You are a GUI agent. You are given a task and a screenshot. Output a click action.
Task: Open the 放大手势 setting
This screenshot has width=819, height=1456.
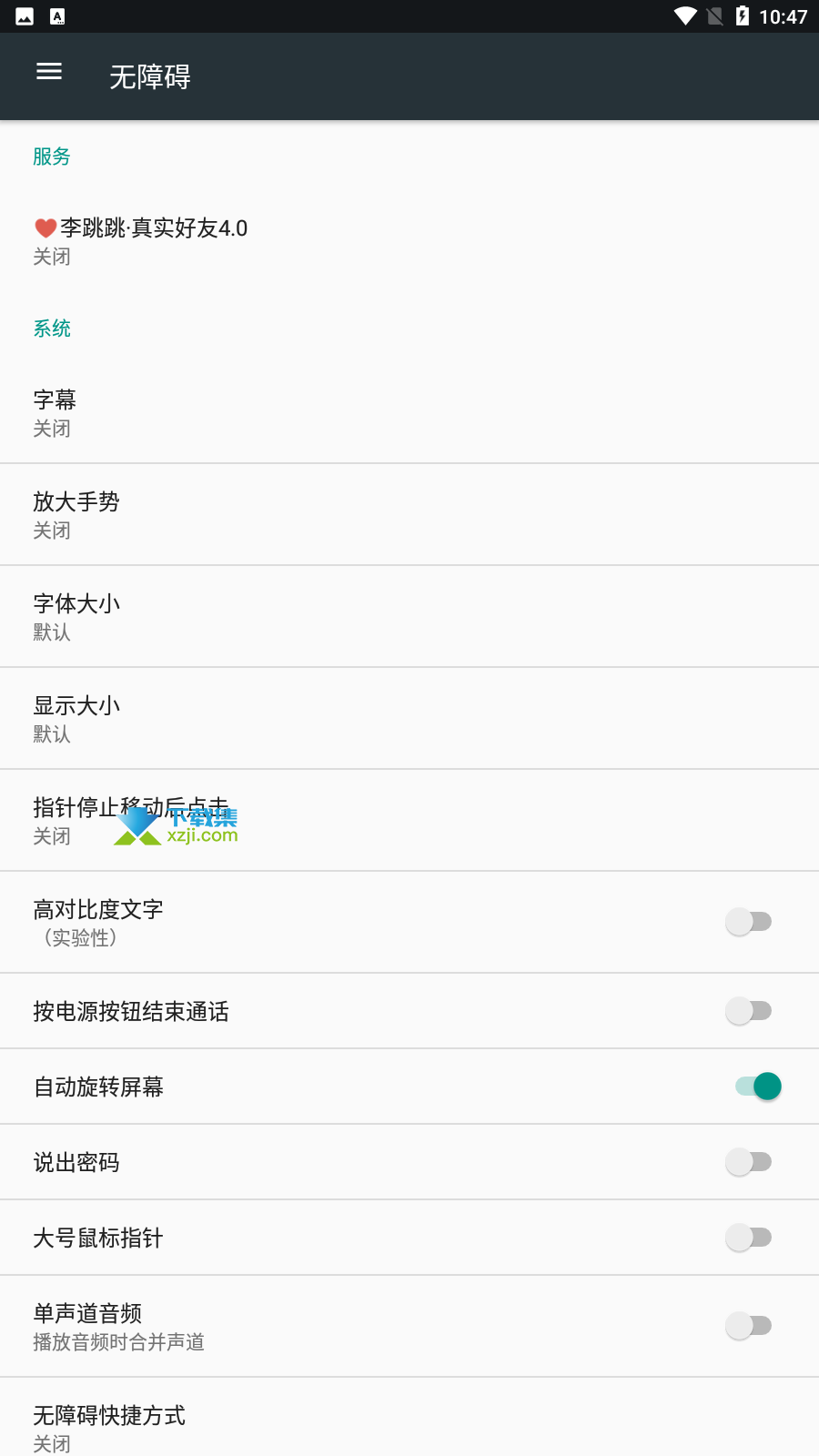409,515
